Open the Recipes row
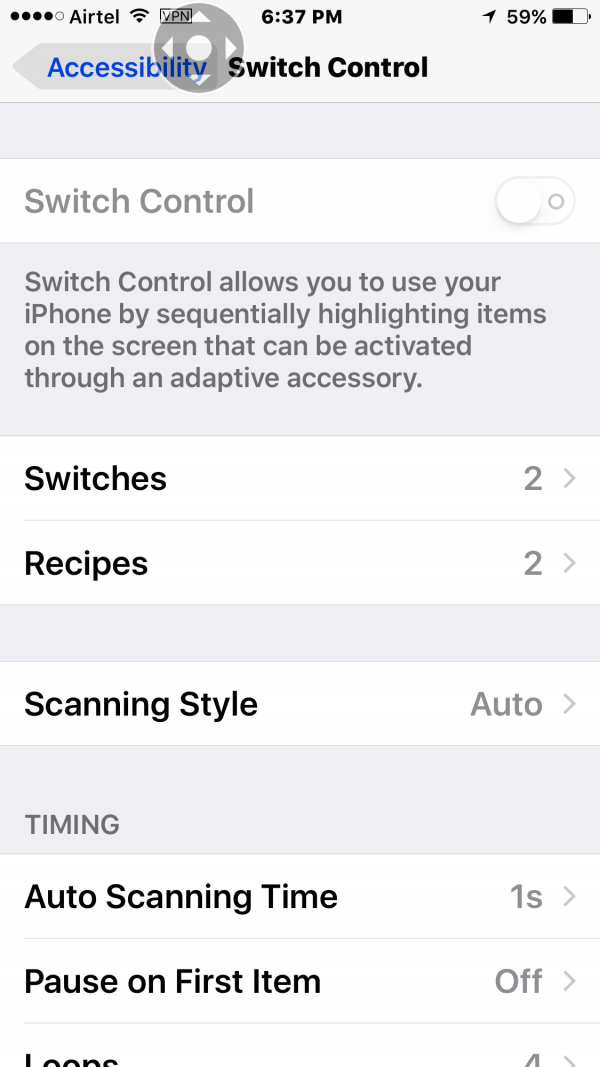Image resolution: width=600 pixels, height=1067 pixels. pos(300,563)
